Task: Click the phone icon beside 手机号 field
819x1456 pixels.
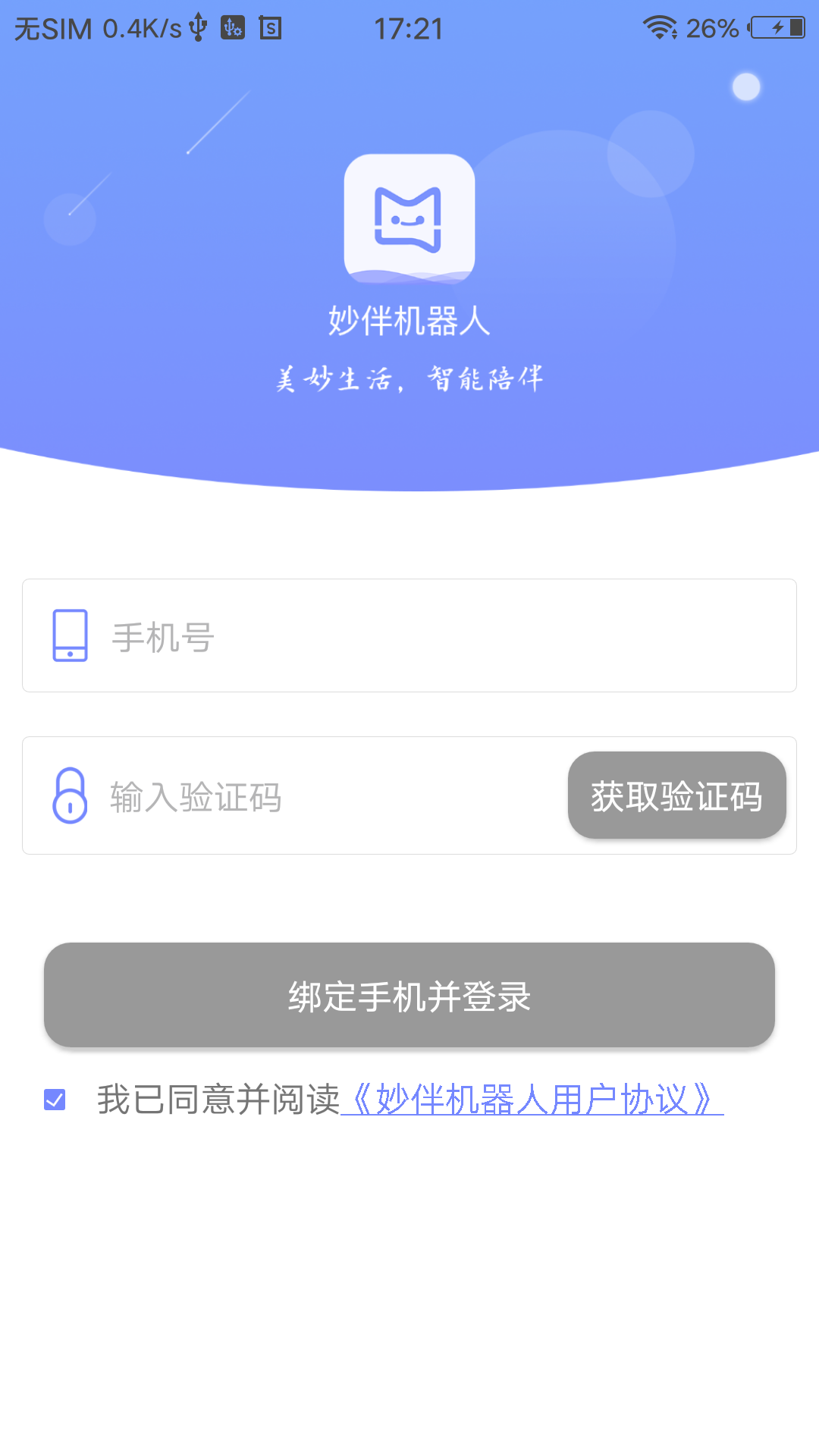Action: point(71,635)
